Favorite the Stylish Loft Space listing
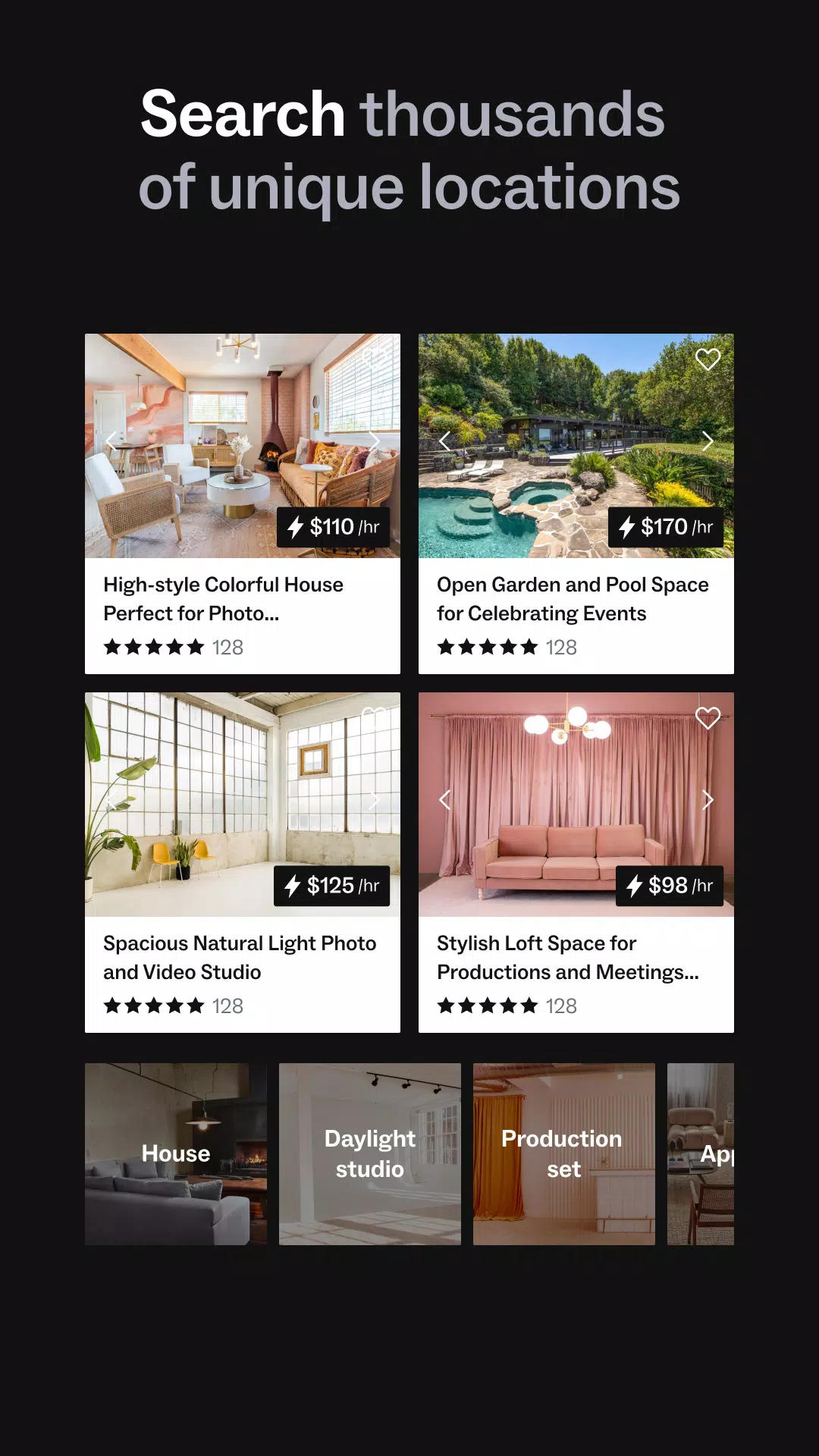Screen dimensions: 819x1456 [x=707, y=719]
